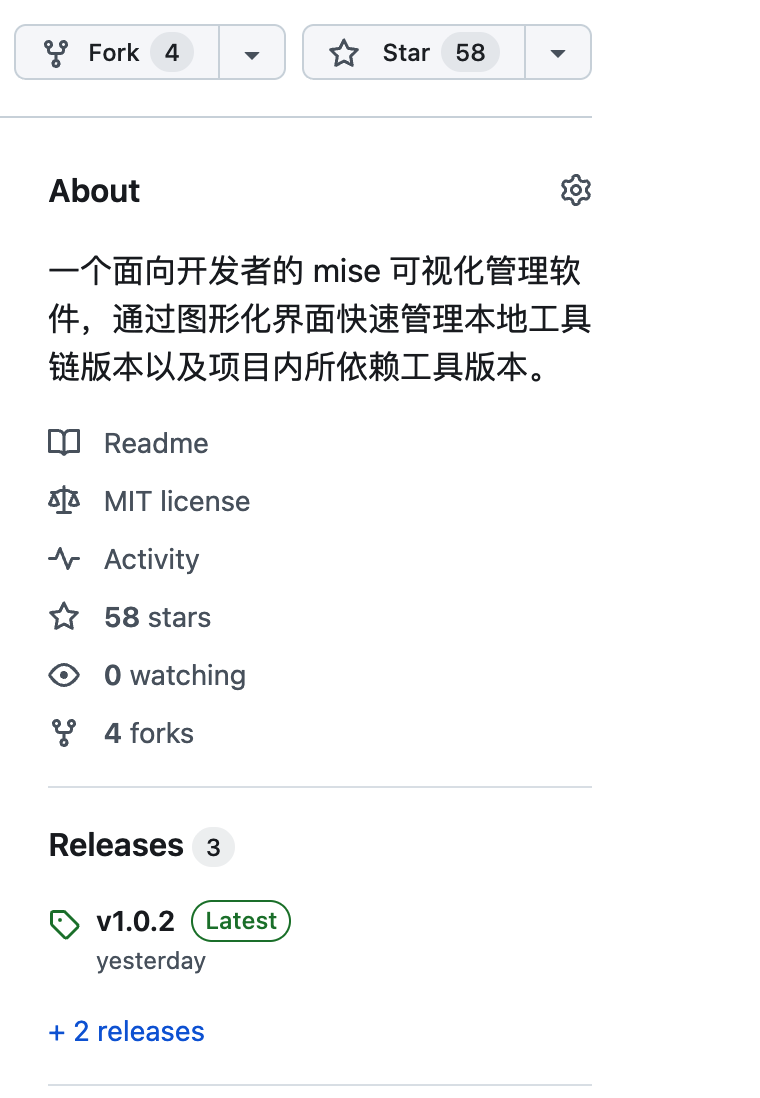Viewport: 760px width, 1098px height.
Task: Fork this repository
Action: coord(116,53)
